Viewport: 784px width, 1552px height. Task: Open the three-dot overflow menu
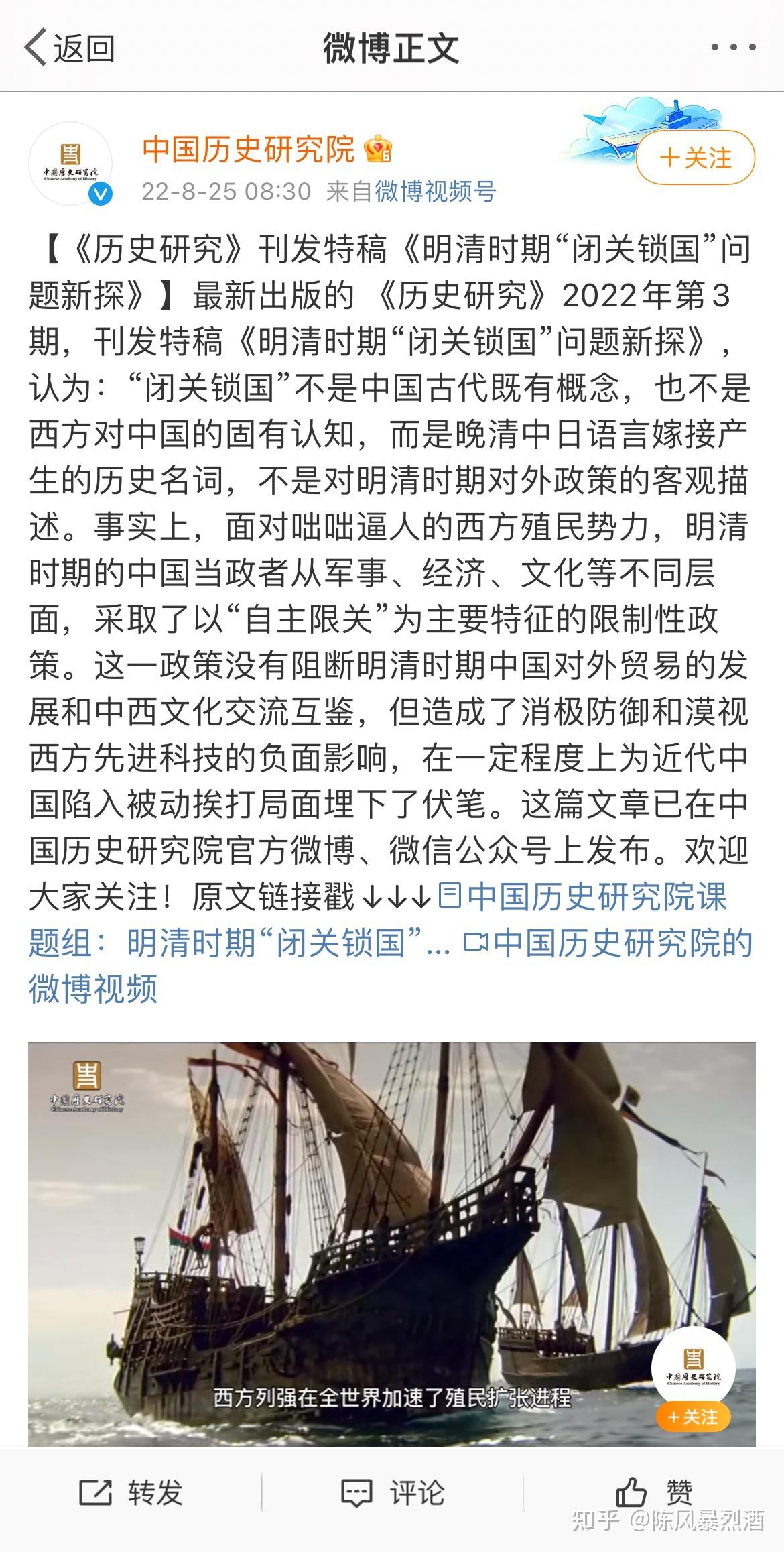coord(733,48)
